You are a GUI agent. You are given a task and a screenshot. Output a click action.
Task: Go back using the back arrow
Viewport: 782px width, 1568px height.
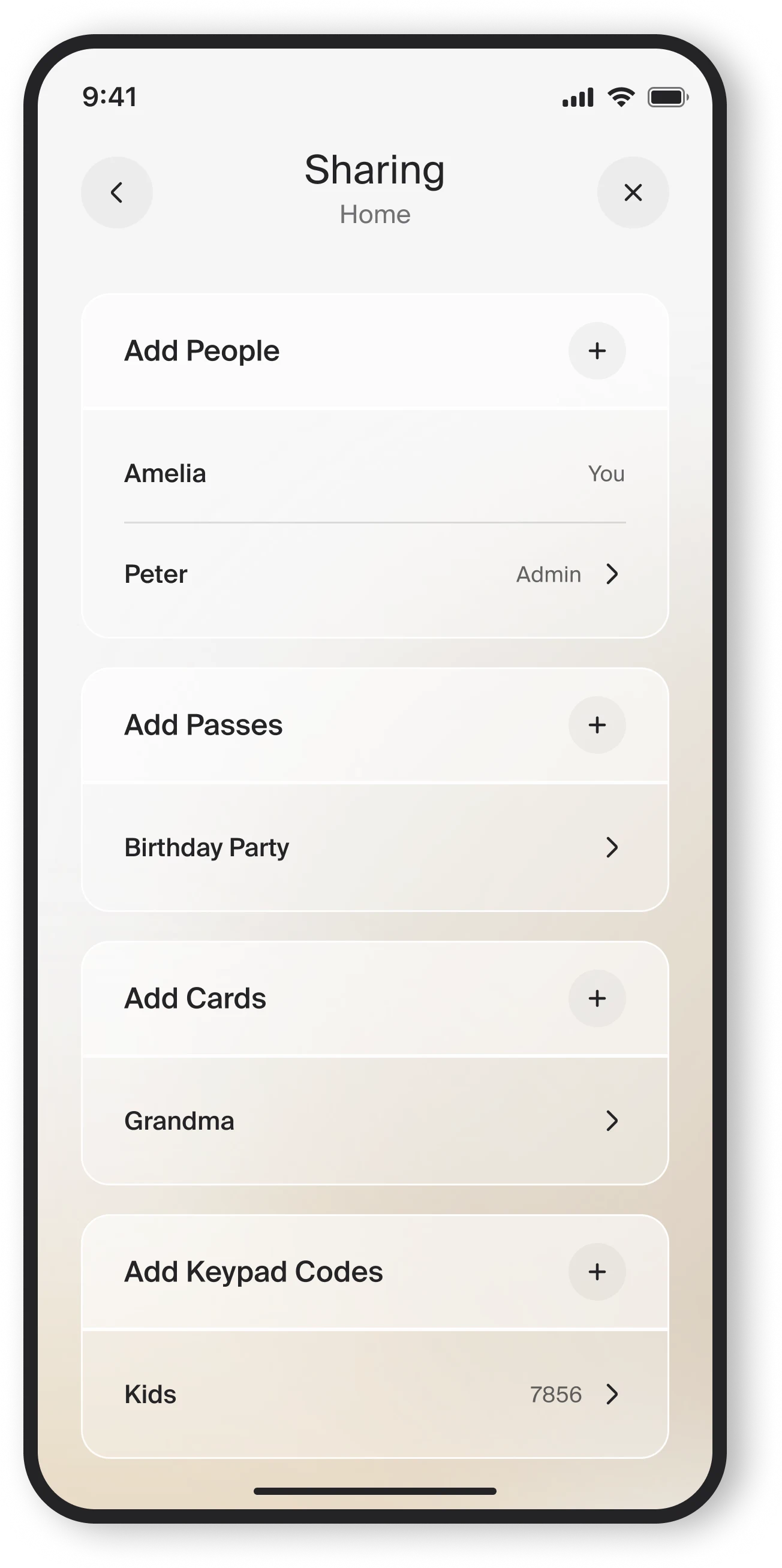(117, 193)
